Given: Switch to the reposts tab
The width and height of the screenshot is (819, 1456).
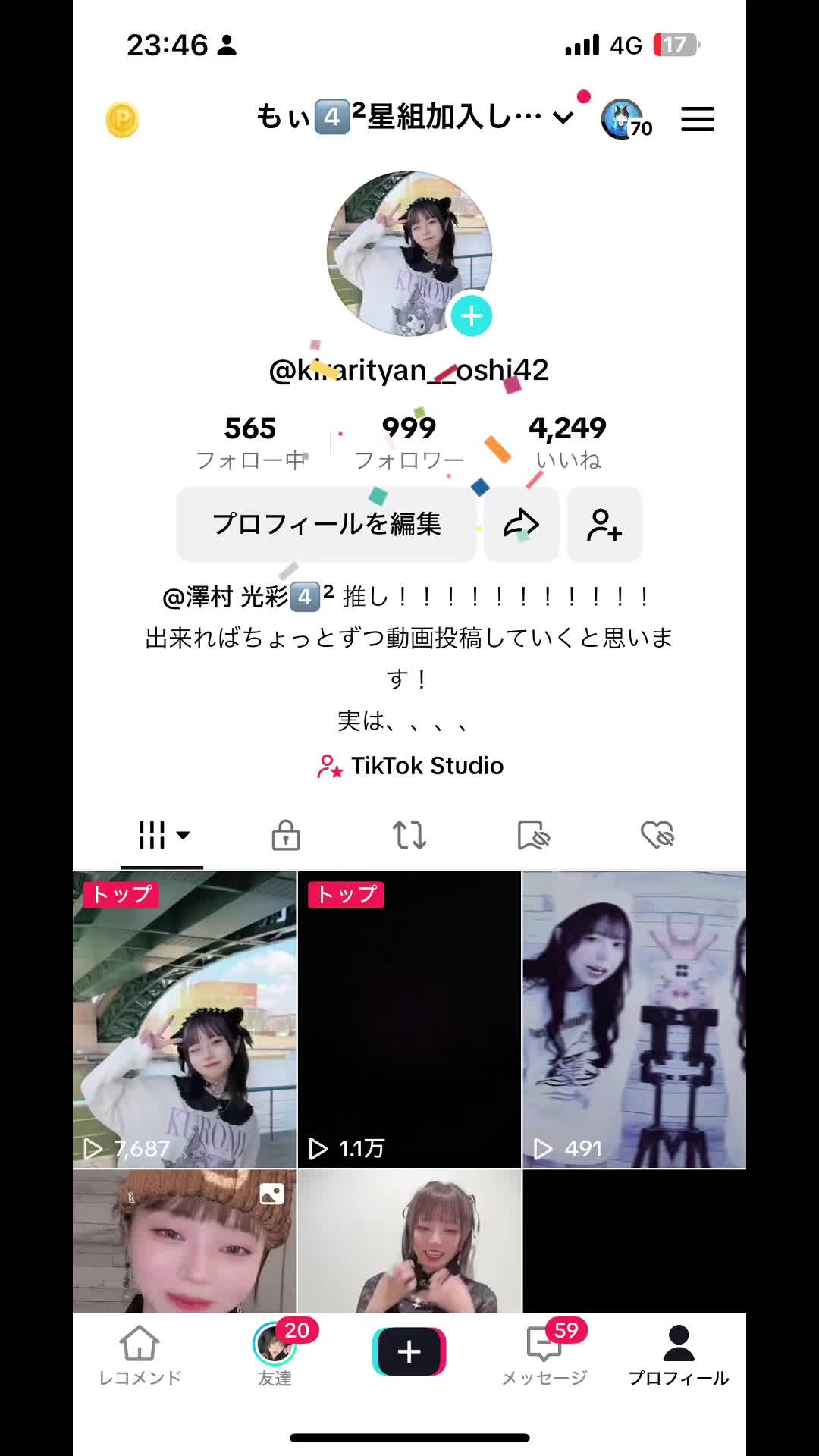Looking at the screenshot, I should 409,835.
